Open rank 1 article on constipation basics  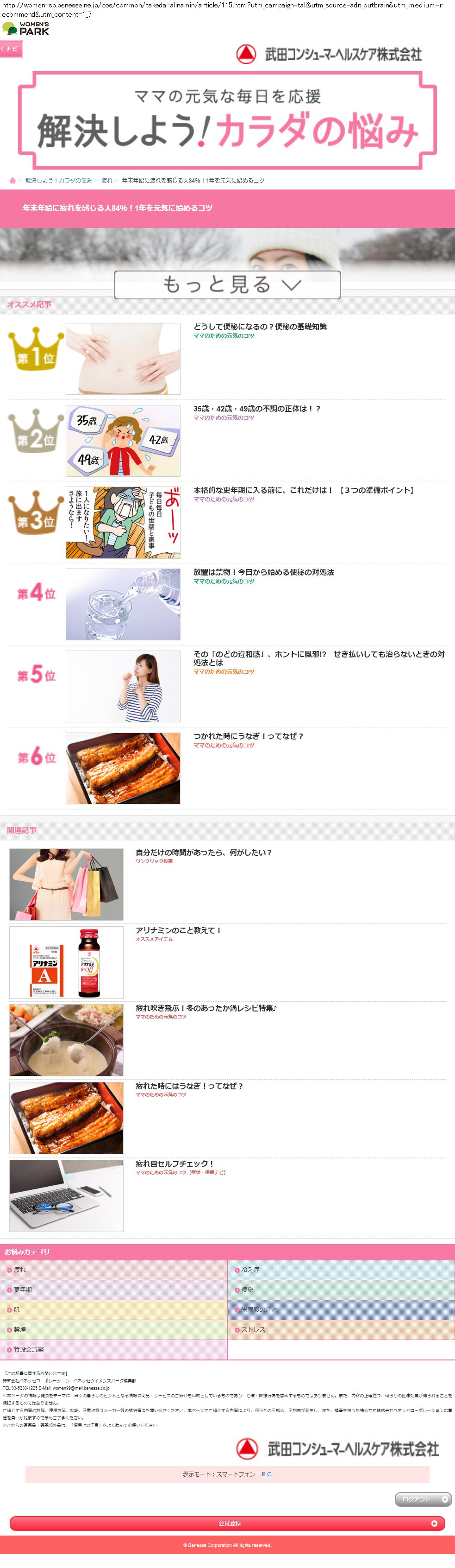pyautogui.click(x=260, y=327)
